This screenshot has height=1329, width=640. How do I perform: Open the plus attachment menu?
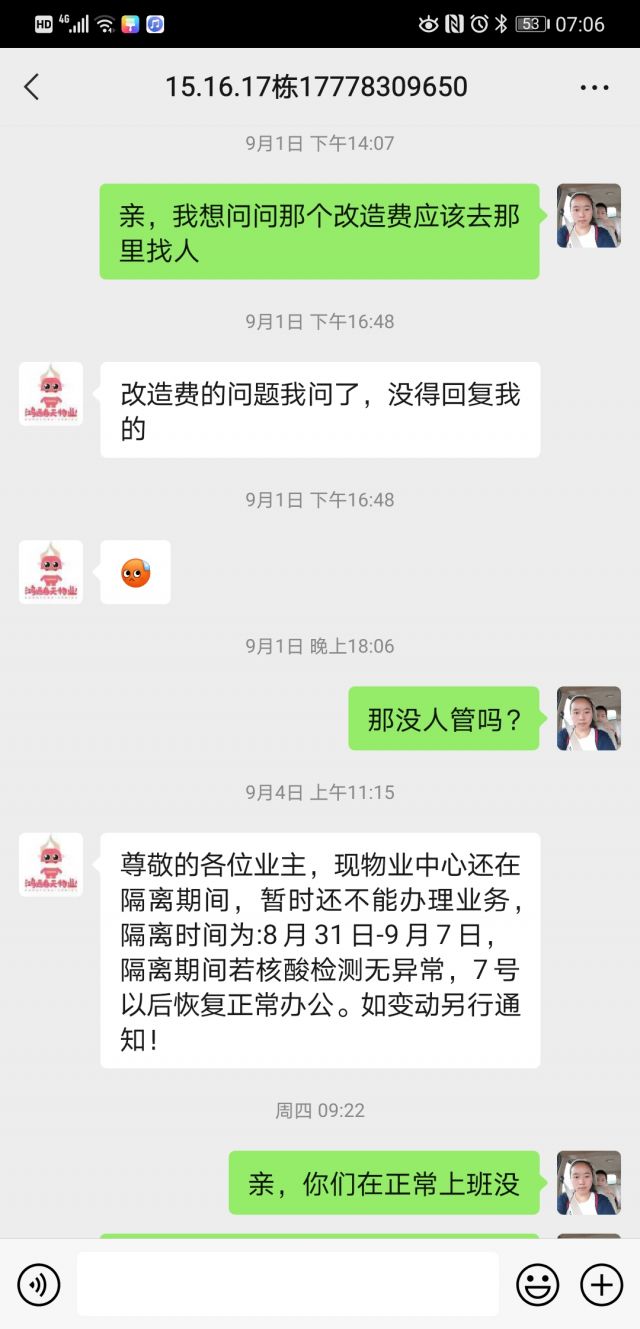tap(601, 1284)
